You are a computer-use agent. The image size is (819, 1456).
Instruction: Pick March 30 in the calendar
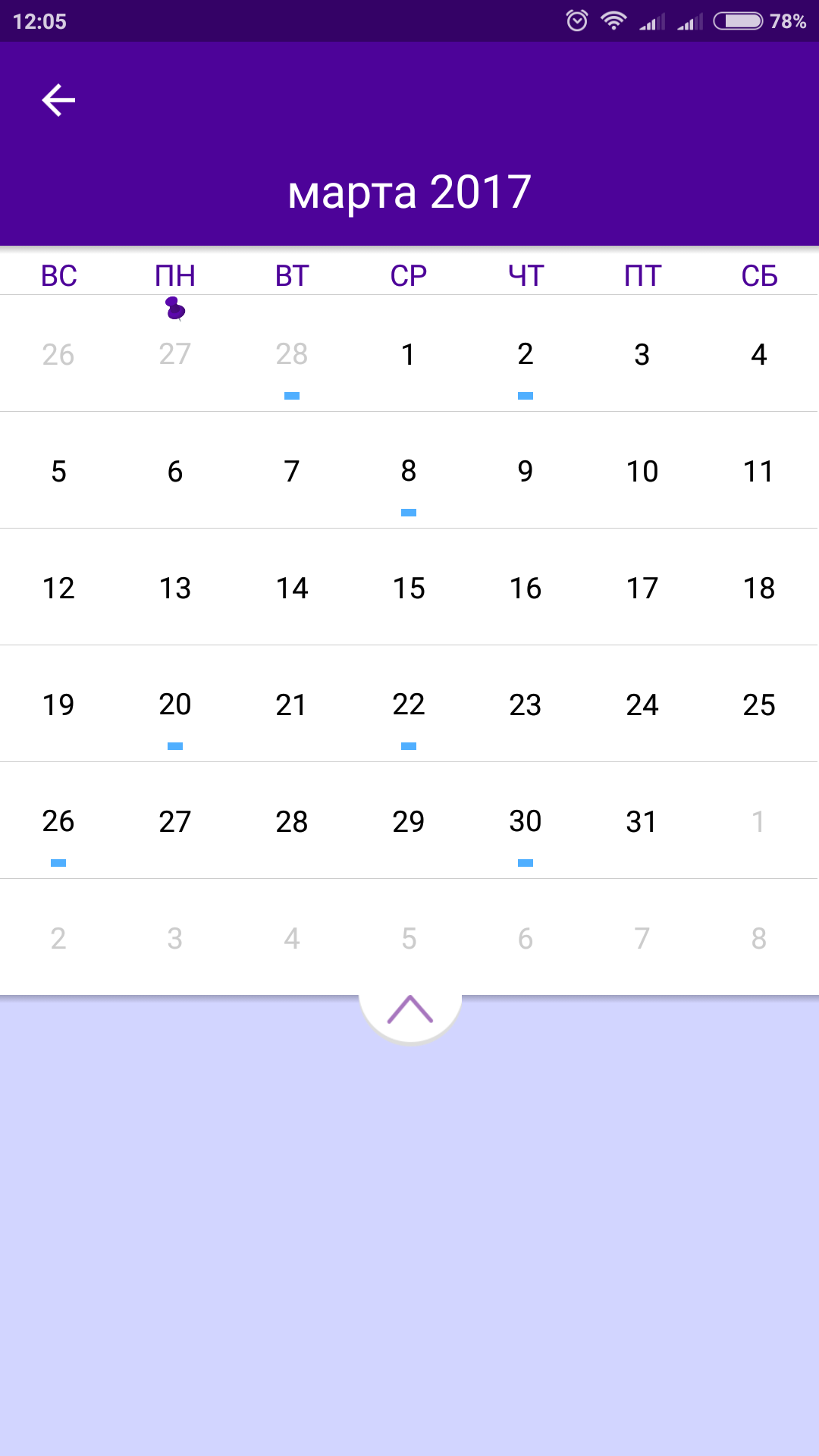point(526,821)
